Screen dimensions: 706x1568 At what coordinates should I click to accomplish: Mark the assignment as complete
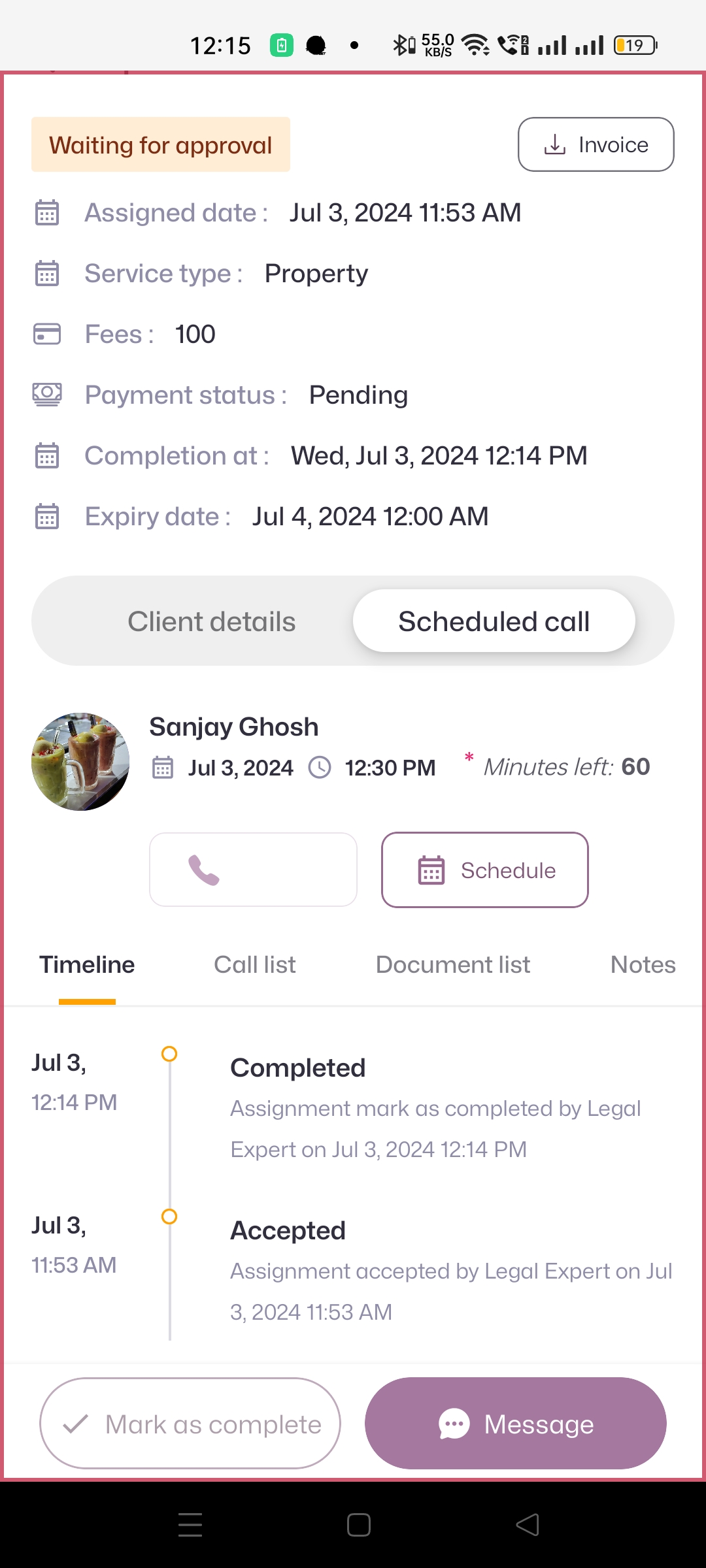pyautogui.click(x=190, y=1424)
